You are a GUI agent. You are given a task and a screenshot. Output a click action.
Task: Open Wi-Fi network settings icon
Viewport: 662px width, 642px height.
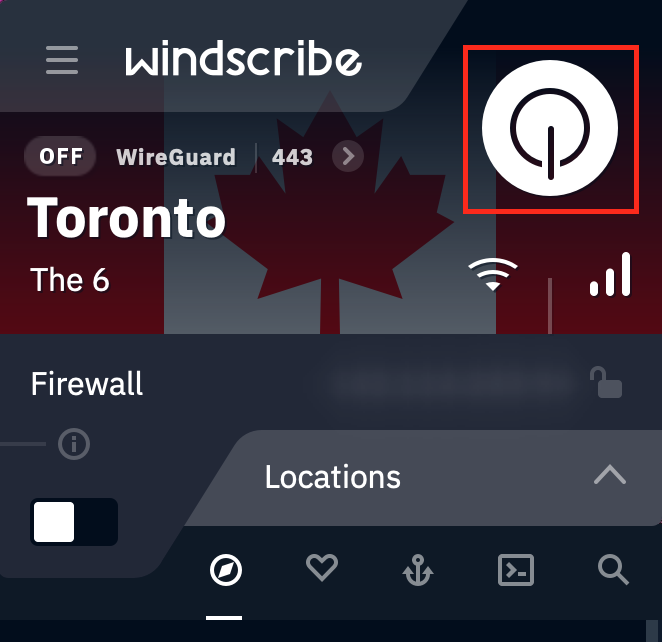pyautogui.click(x=493, y=273)
